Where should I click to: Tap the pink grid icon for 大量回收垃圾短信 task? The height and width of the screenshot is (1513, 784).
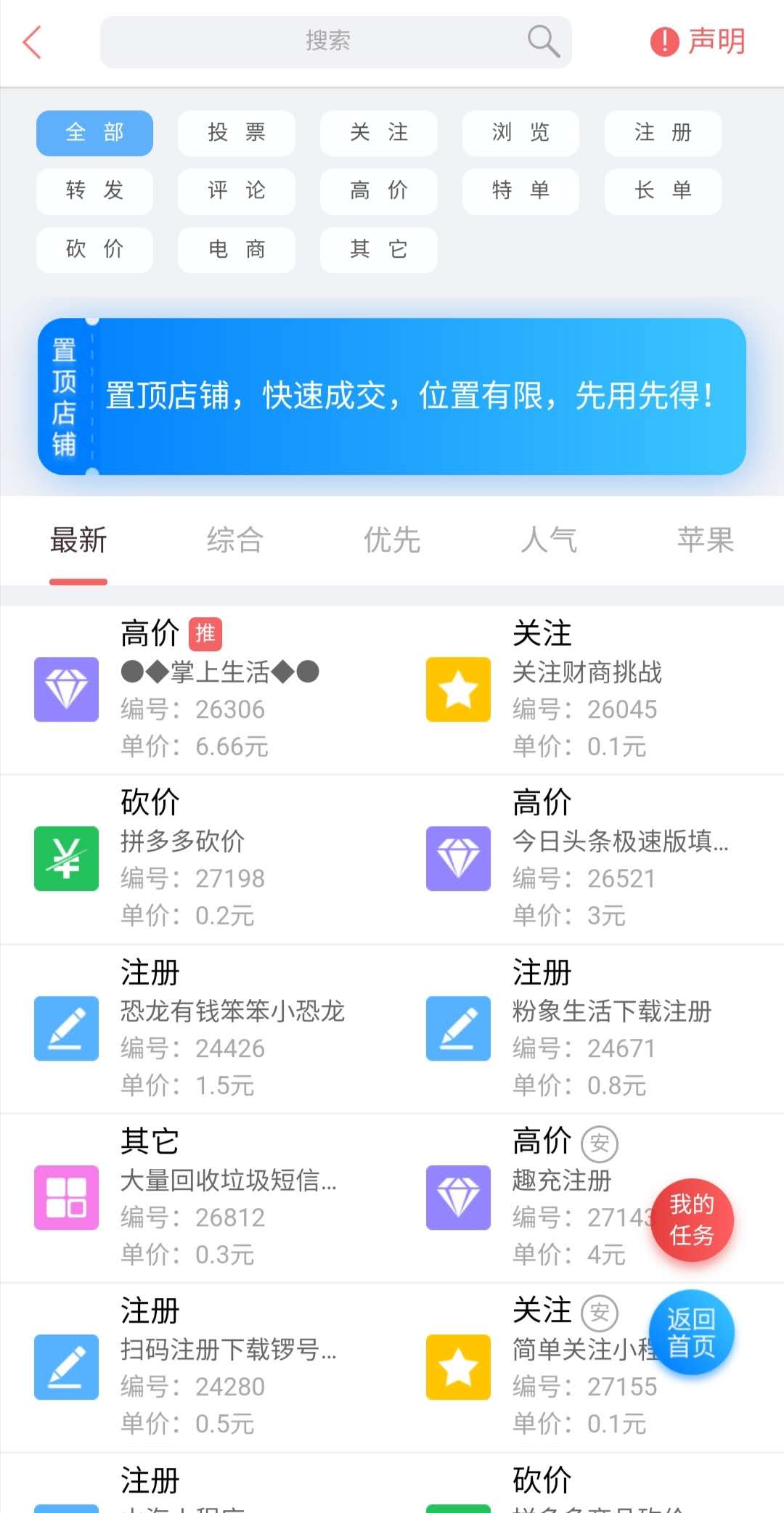[x=66, y=1198]
